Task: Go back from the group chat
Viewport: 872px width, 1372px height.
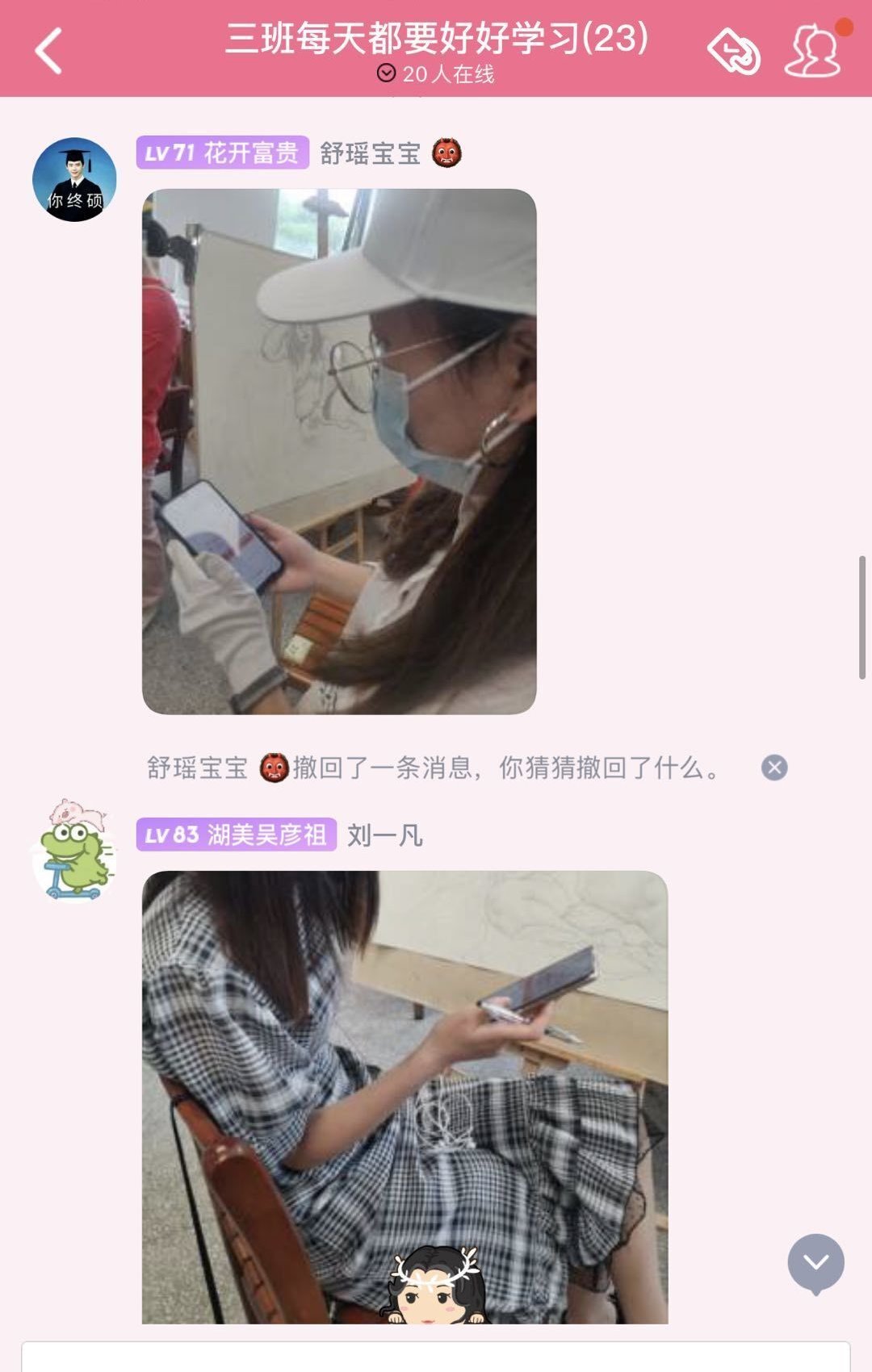Action: coord(48,51)
